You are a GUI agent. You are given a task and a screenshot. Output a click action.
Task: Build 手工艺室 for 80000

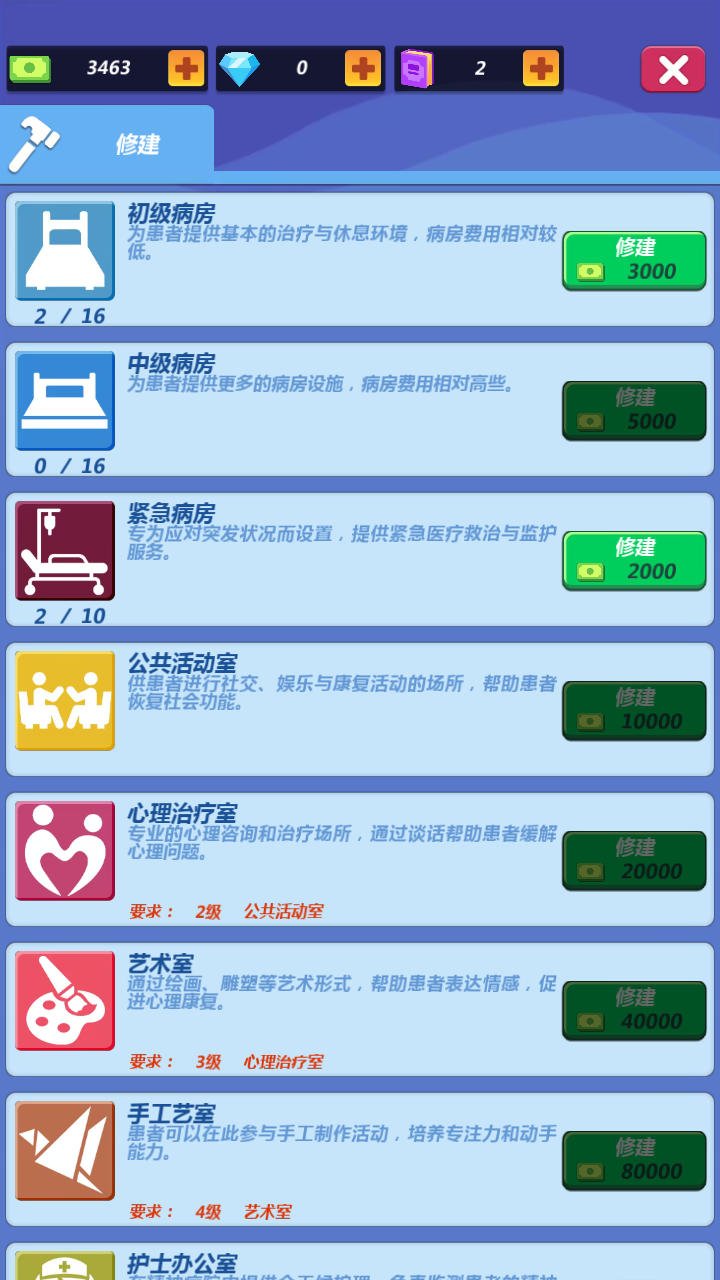tap(634, 1160)
